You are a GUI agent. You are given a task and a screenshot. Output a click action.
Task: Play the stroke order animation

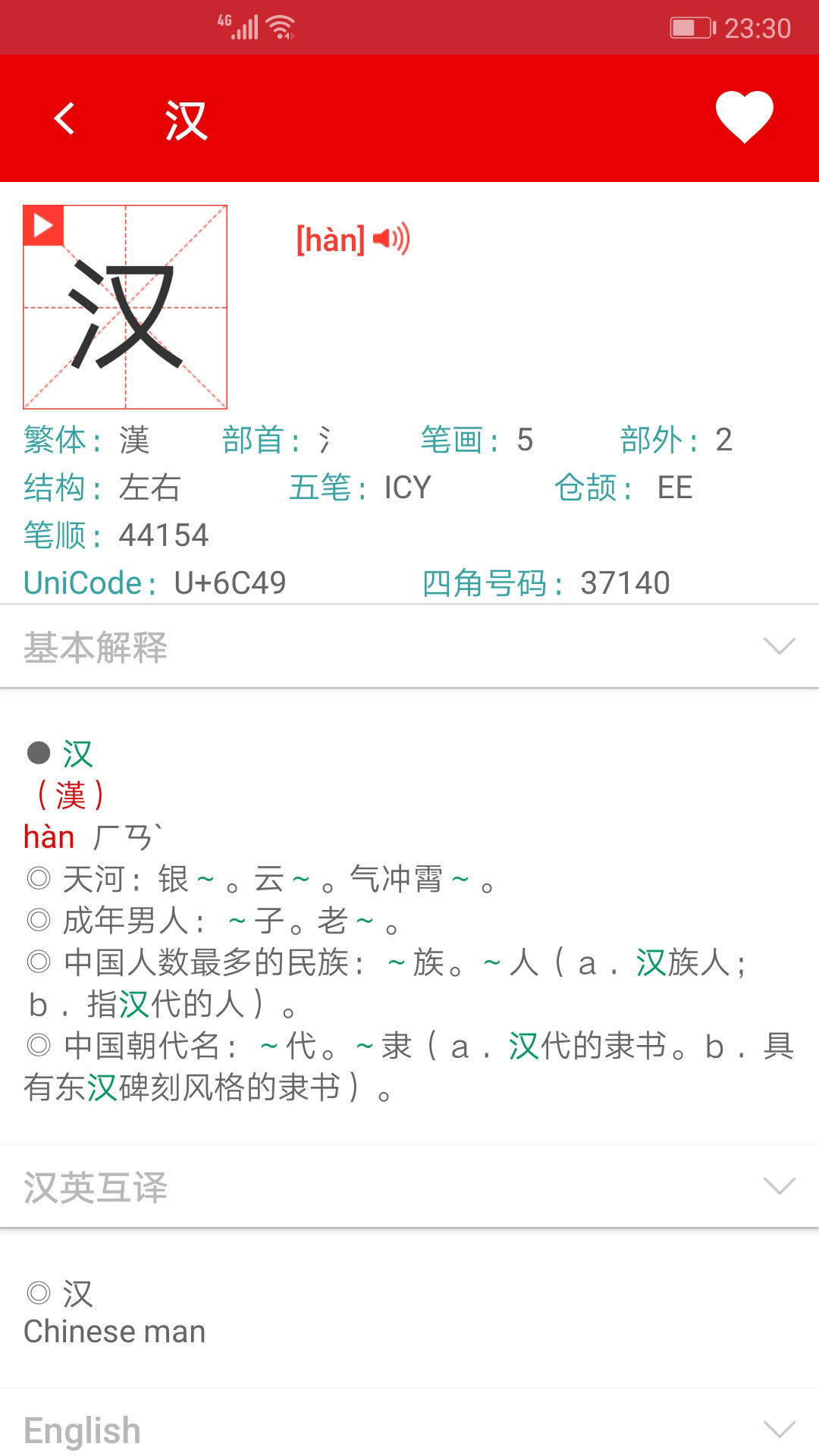(x=43, y=226)
